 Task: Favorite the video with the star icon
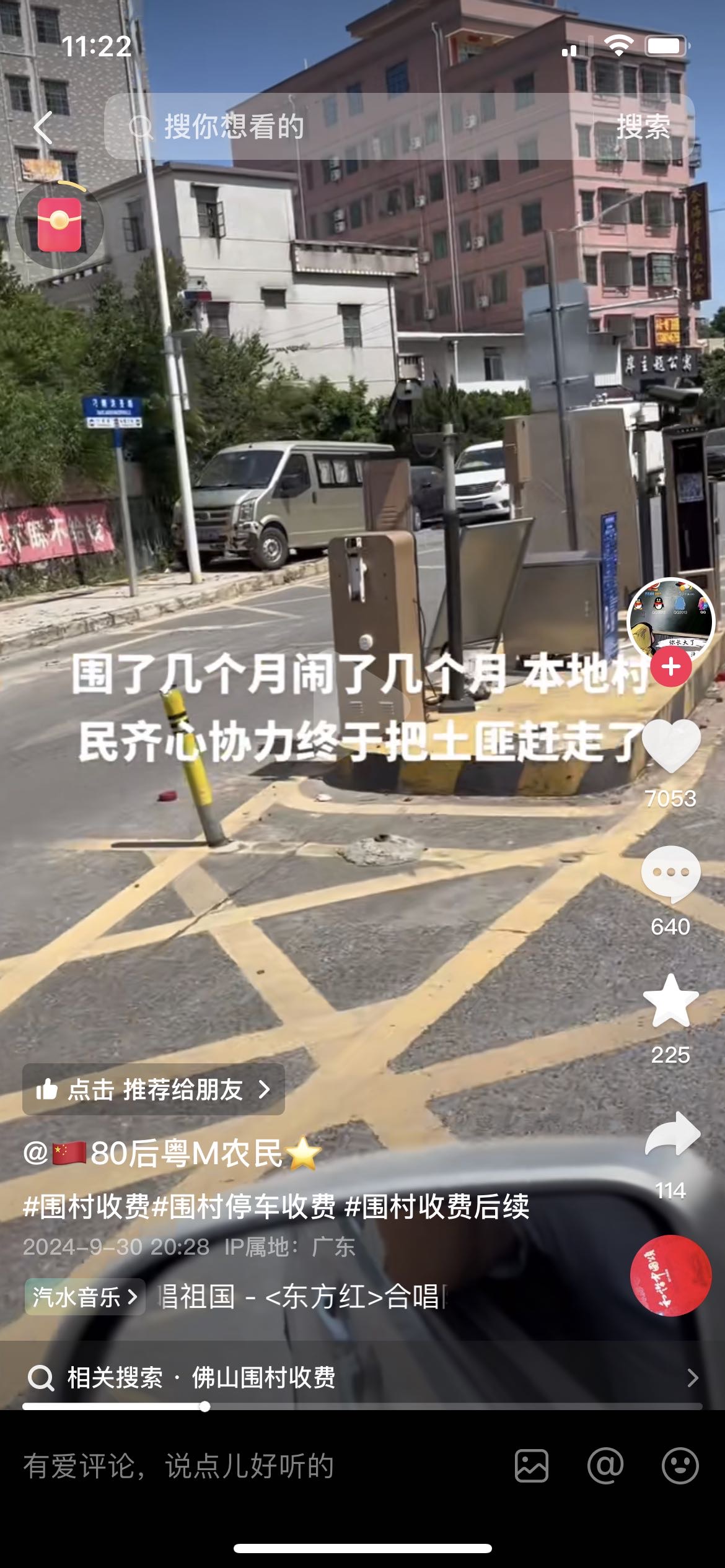tap(670, 1001)
